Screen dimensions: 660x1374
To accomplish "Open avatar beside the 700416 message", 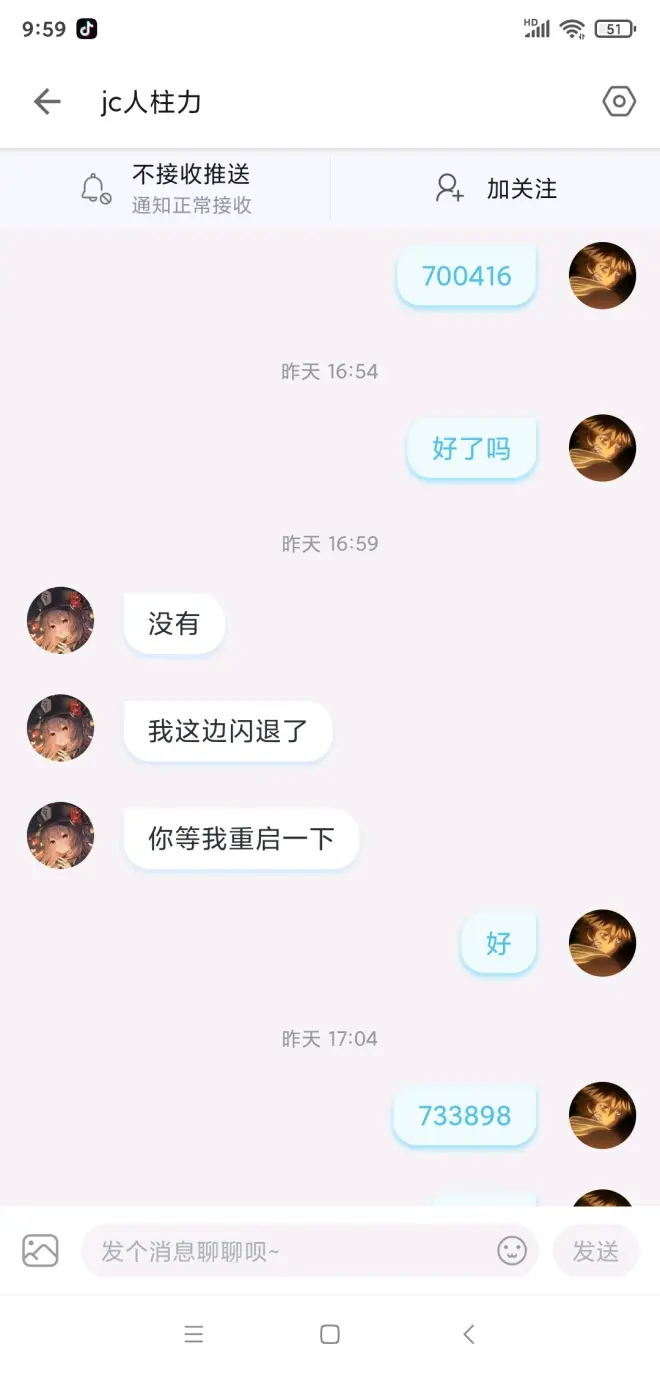I will 602,276.
